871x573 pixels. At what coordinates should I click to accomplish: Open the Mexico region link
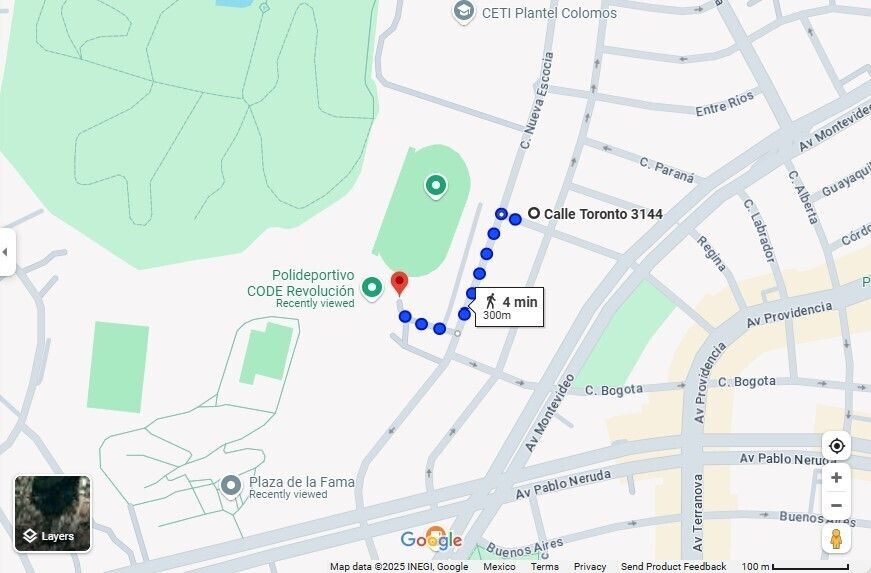[x=499, y=567]
